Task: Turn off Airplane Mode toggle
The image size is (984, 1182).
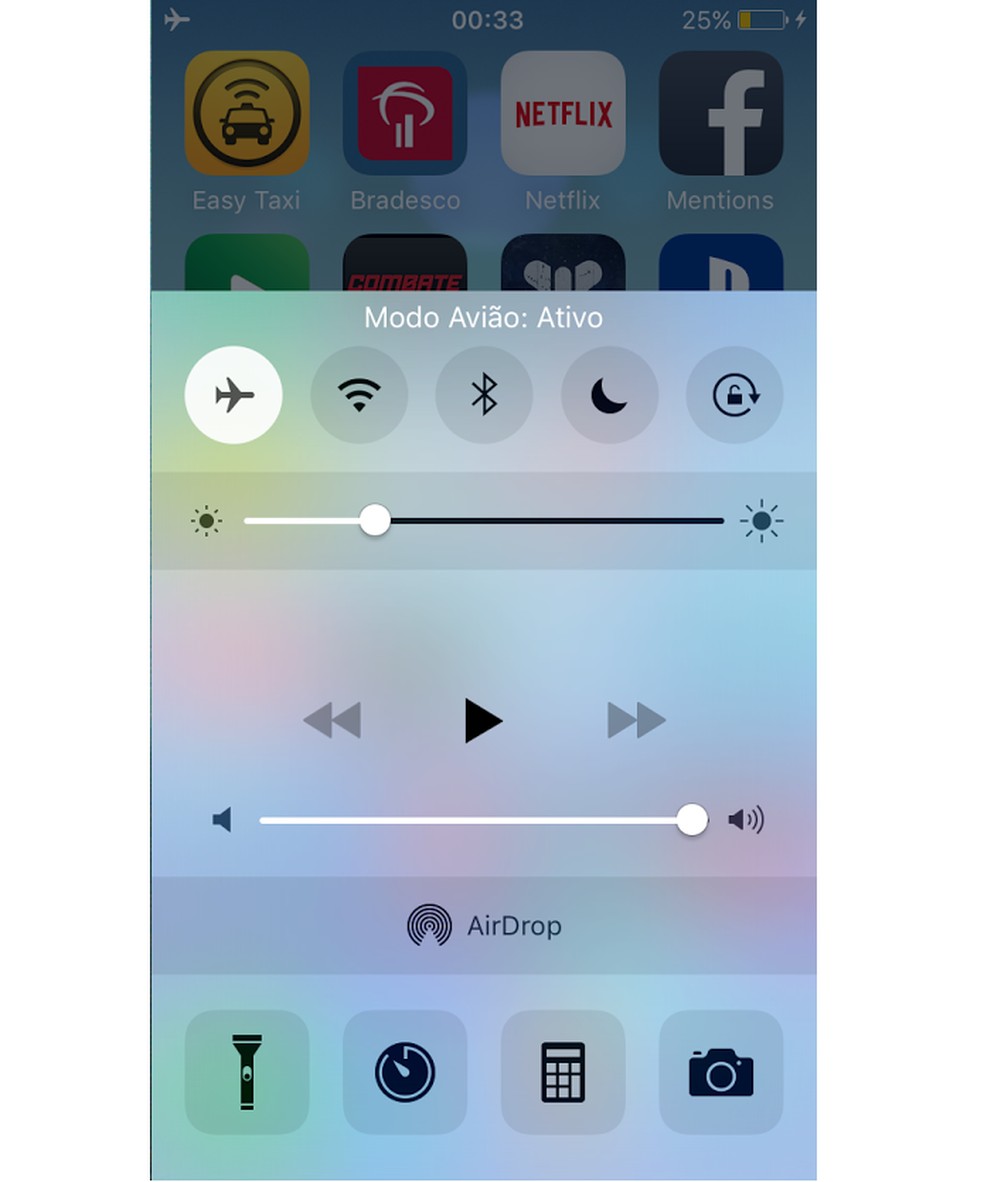Action: pos(233,395)
